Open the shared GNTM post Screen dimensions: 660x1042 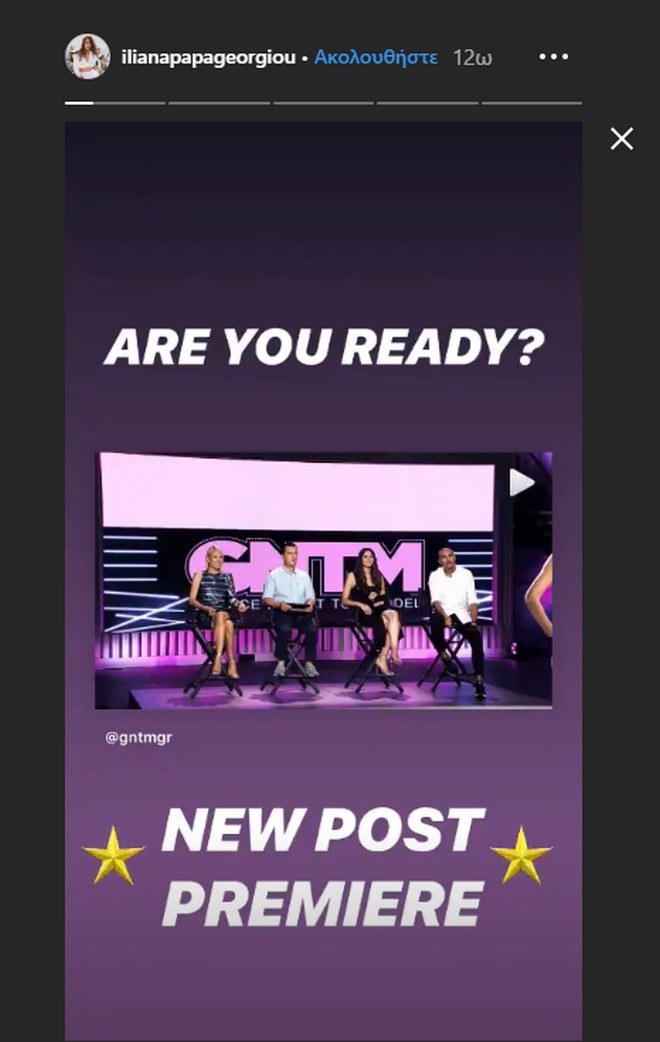(x=323, y=580)
